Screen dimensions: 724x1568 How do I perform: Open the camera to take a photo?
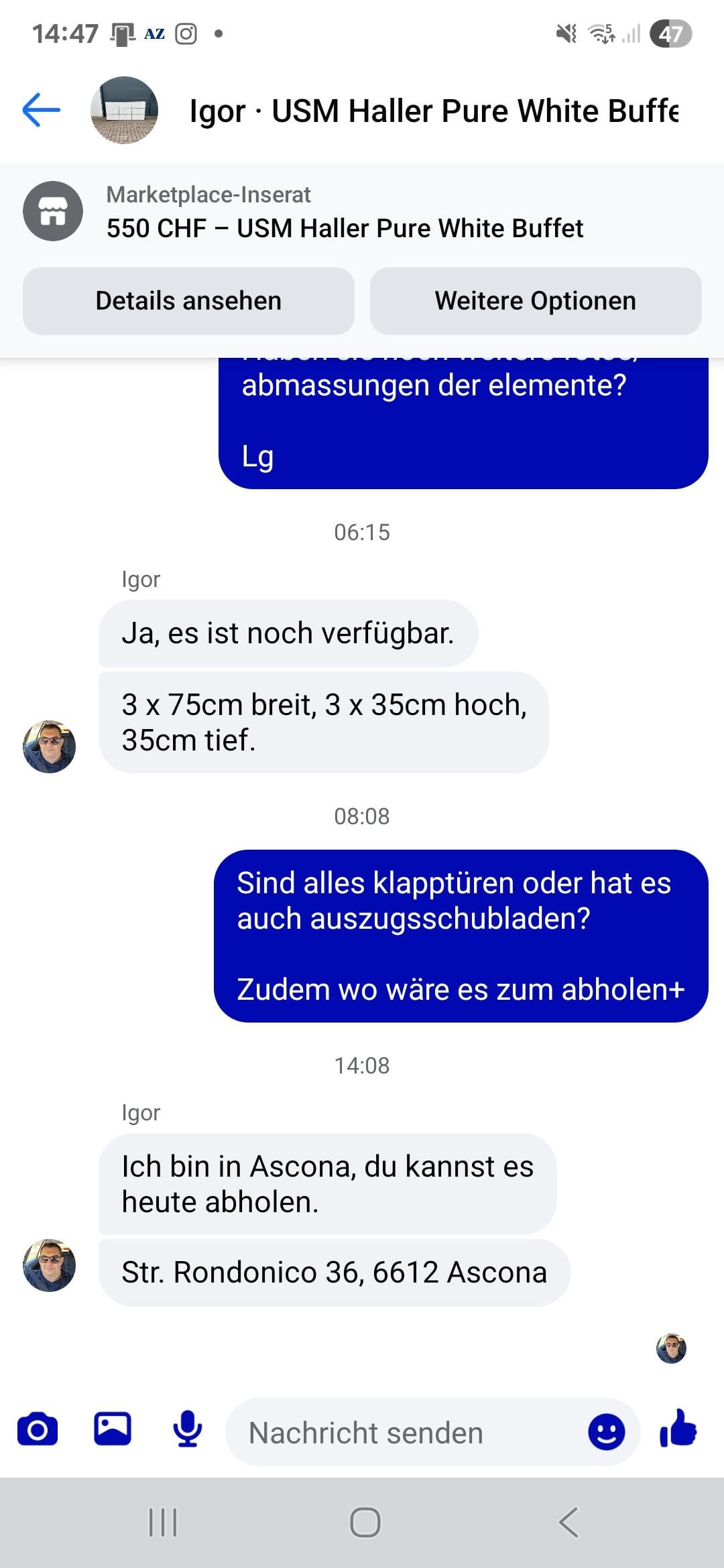coord(38,1431)
